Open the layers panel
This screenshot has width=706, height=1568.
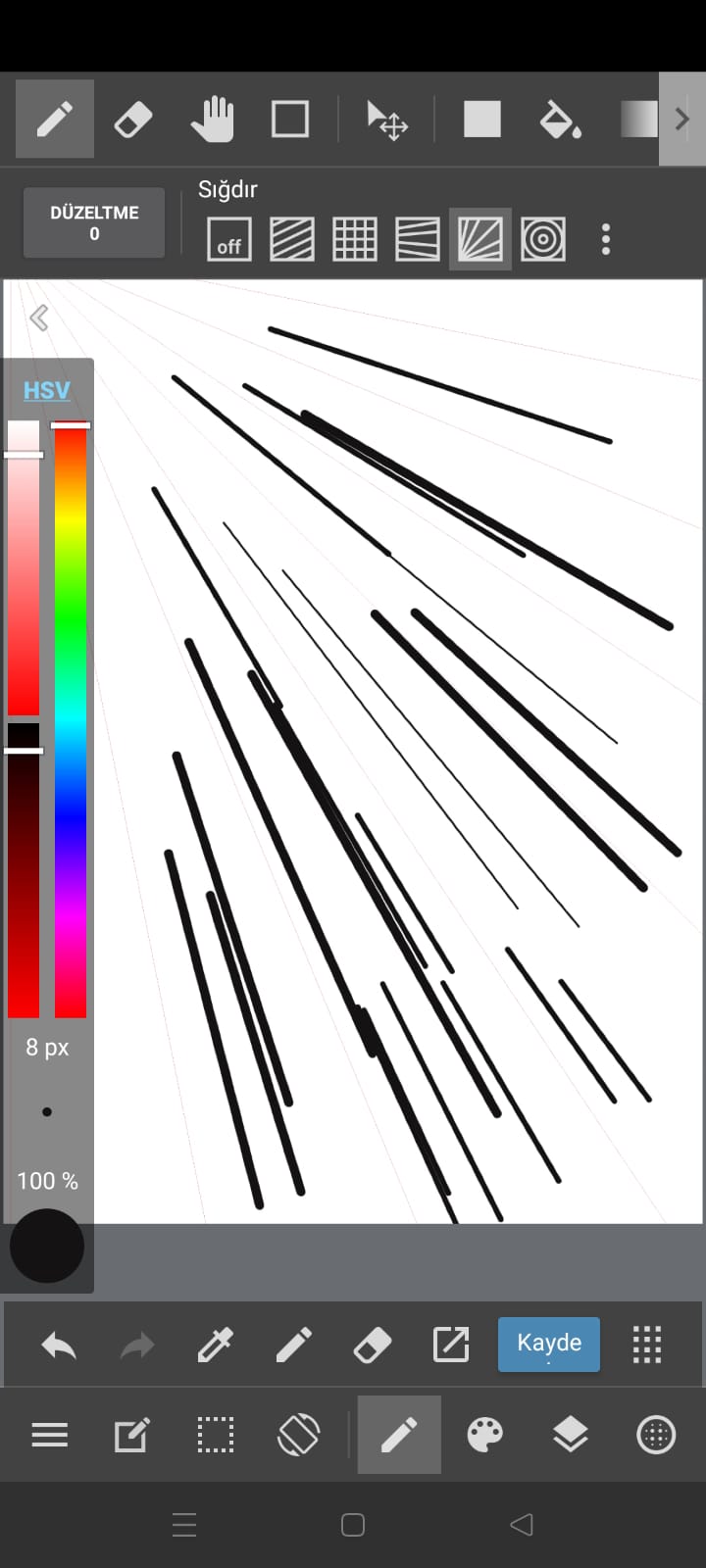coord(571,1436)
